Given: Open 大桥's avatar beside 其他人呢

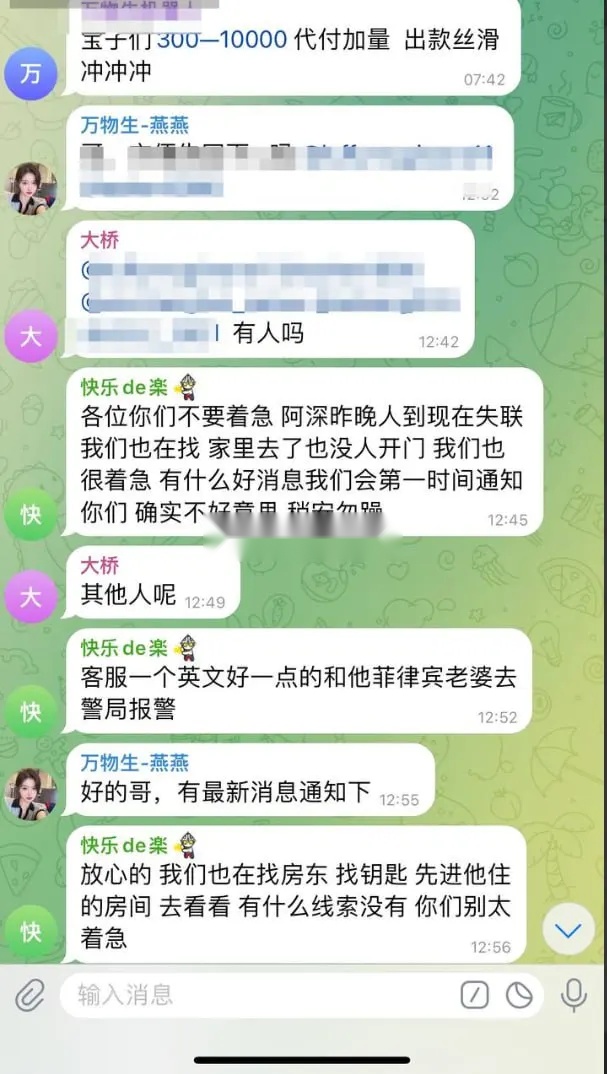Looking at the screenshot, I should (x=31, y=598).
